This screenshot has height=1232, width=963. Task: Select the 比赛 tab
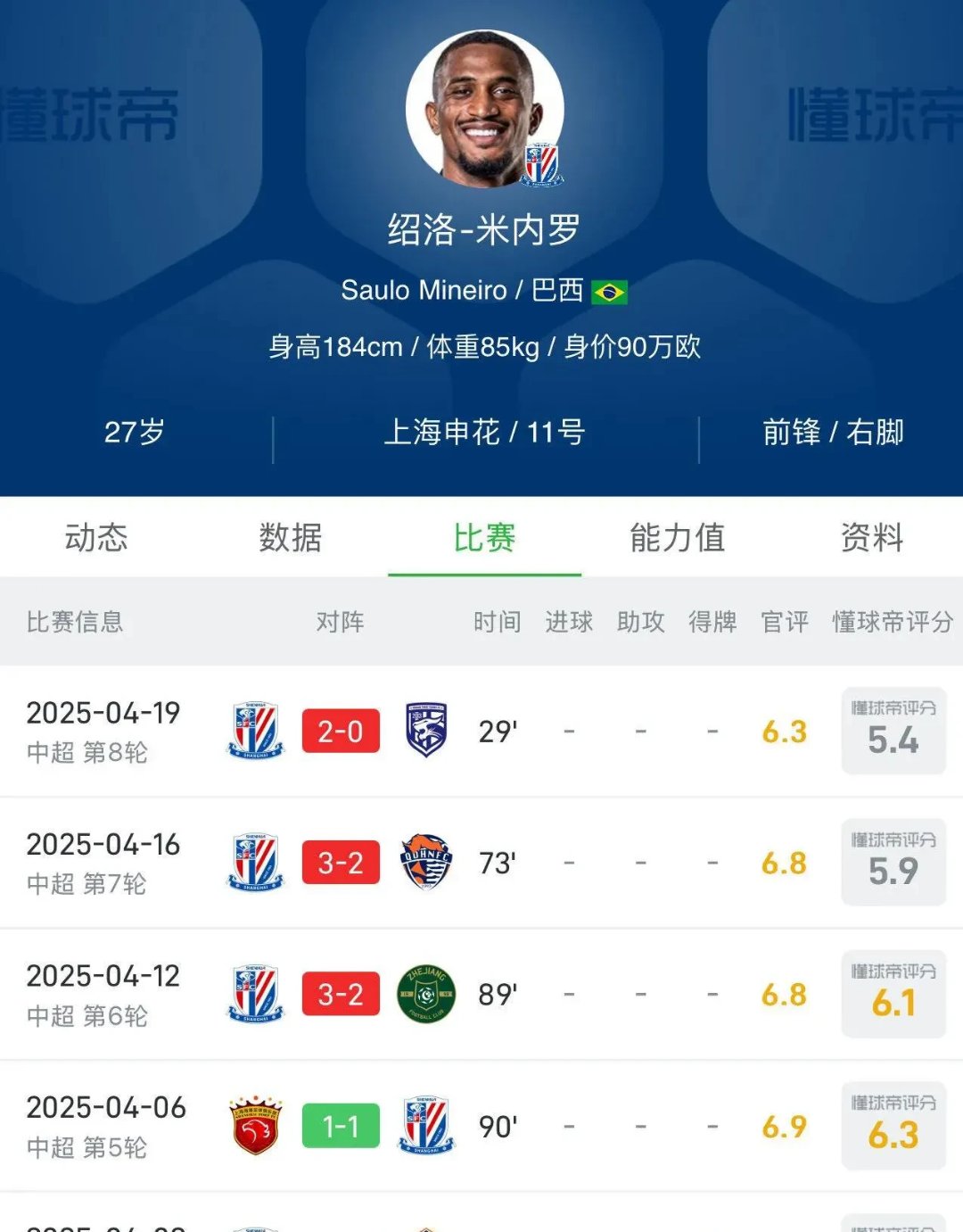pyautogui.click(x=482, y=538)
